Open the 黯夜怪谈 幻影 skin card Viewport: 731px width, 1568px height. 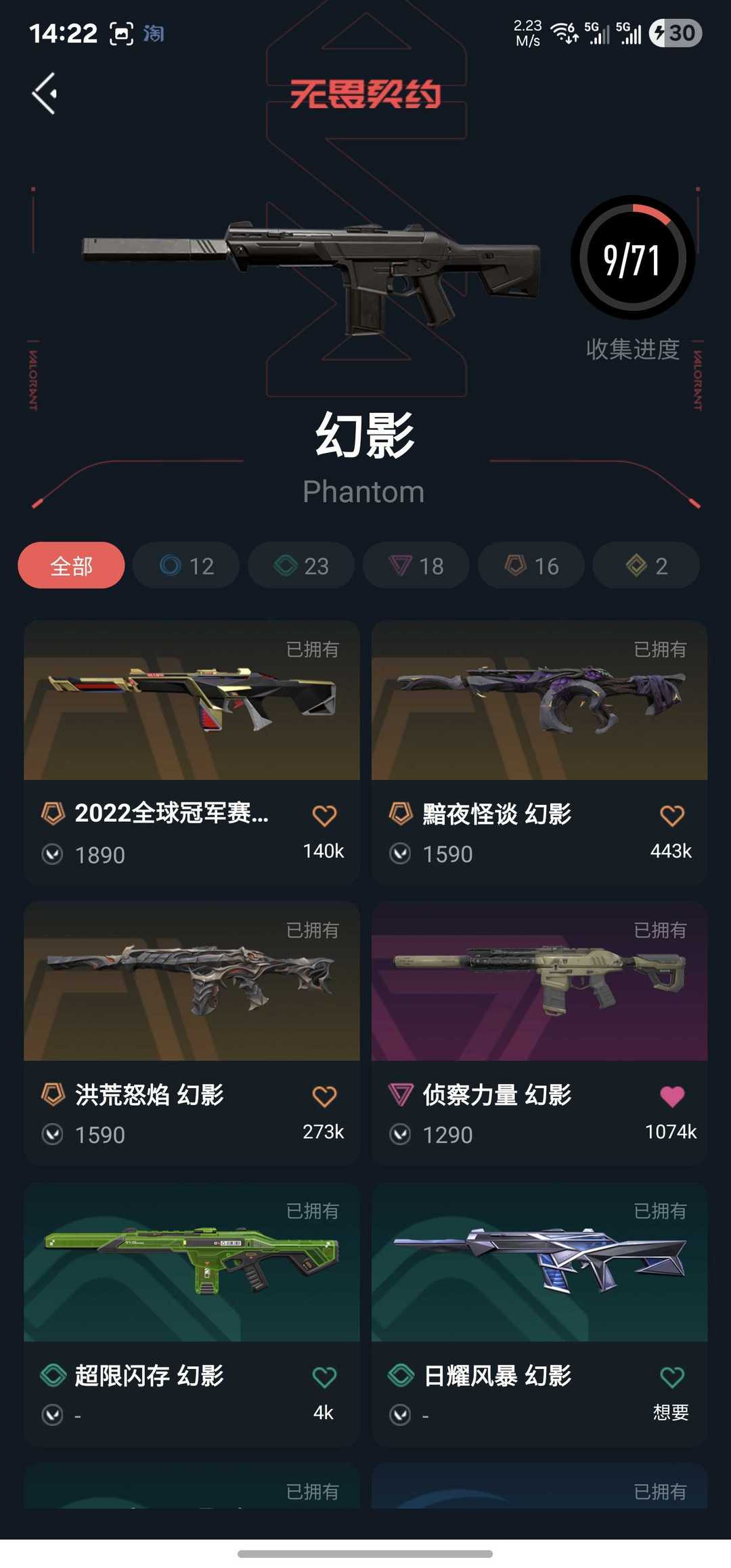tap(539, 752)
